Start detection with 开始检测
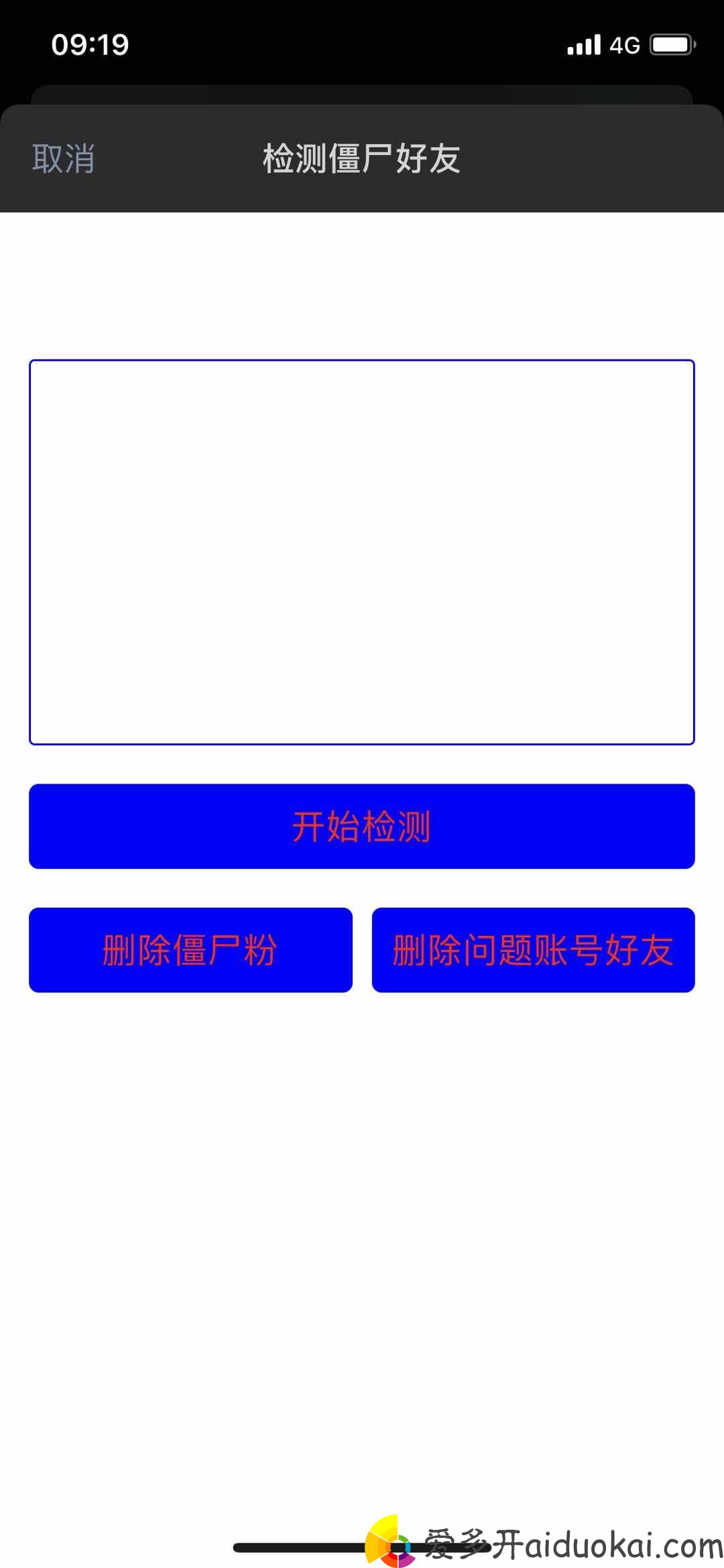The image size is (724, 1568). (x=361, y=826)
